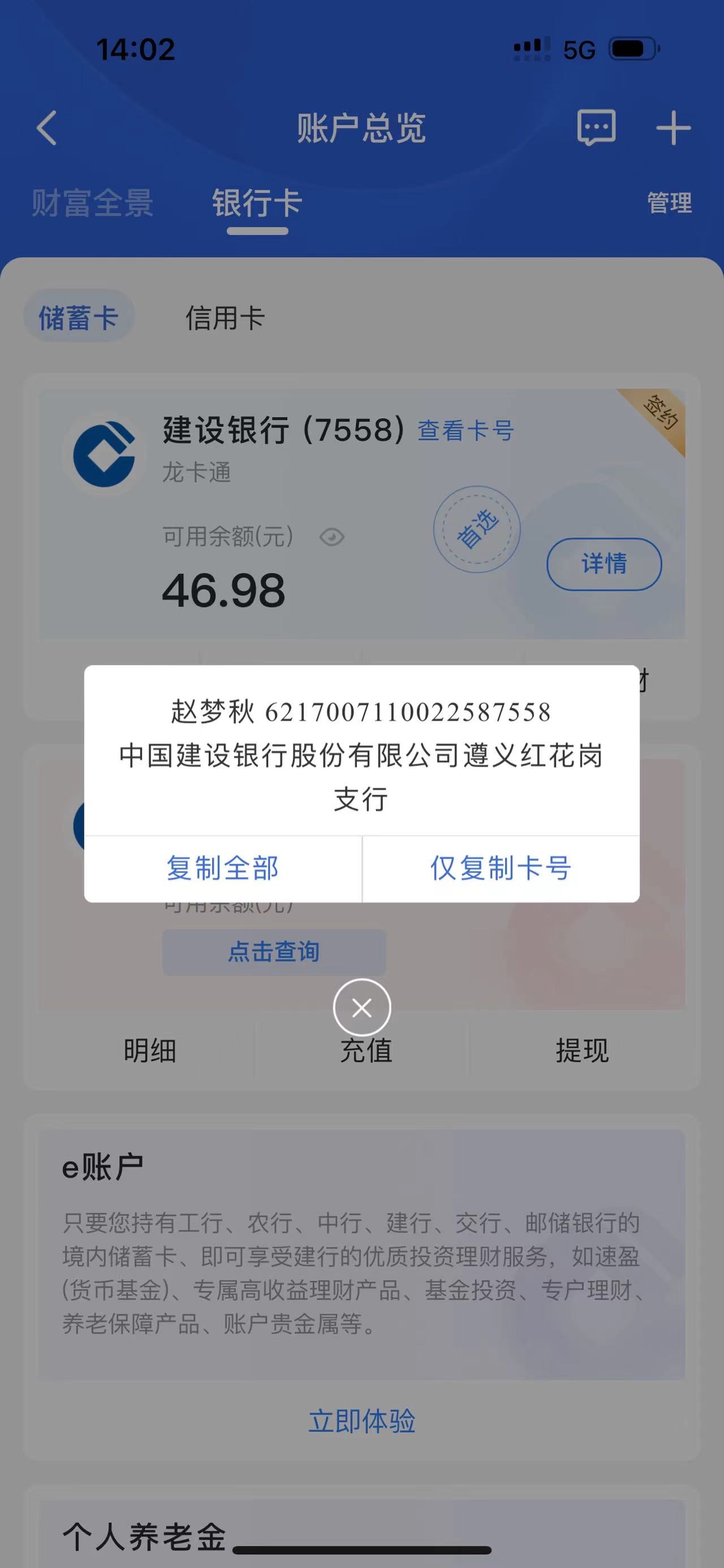The width and height of the screenshot is (724, 1568).
Task: Open 明细 transaction details
Action: [150, 1051]
